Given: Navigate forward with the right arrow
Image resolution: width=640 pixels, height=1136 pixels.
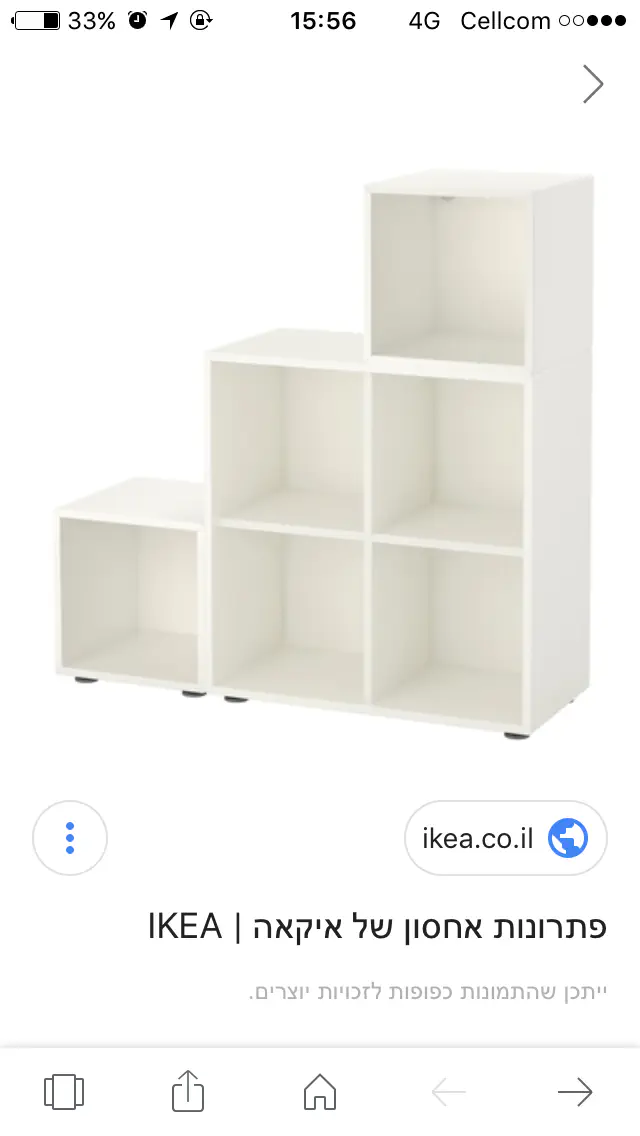Looking at the screenshot, I should tap(575, 1092).
